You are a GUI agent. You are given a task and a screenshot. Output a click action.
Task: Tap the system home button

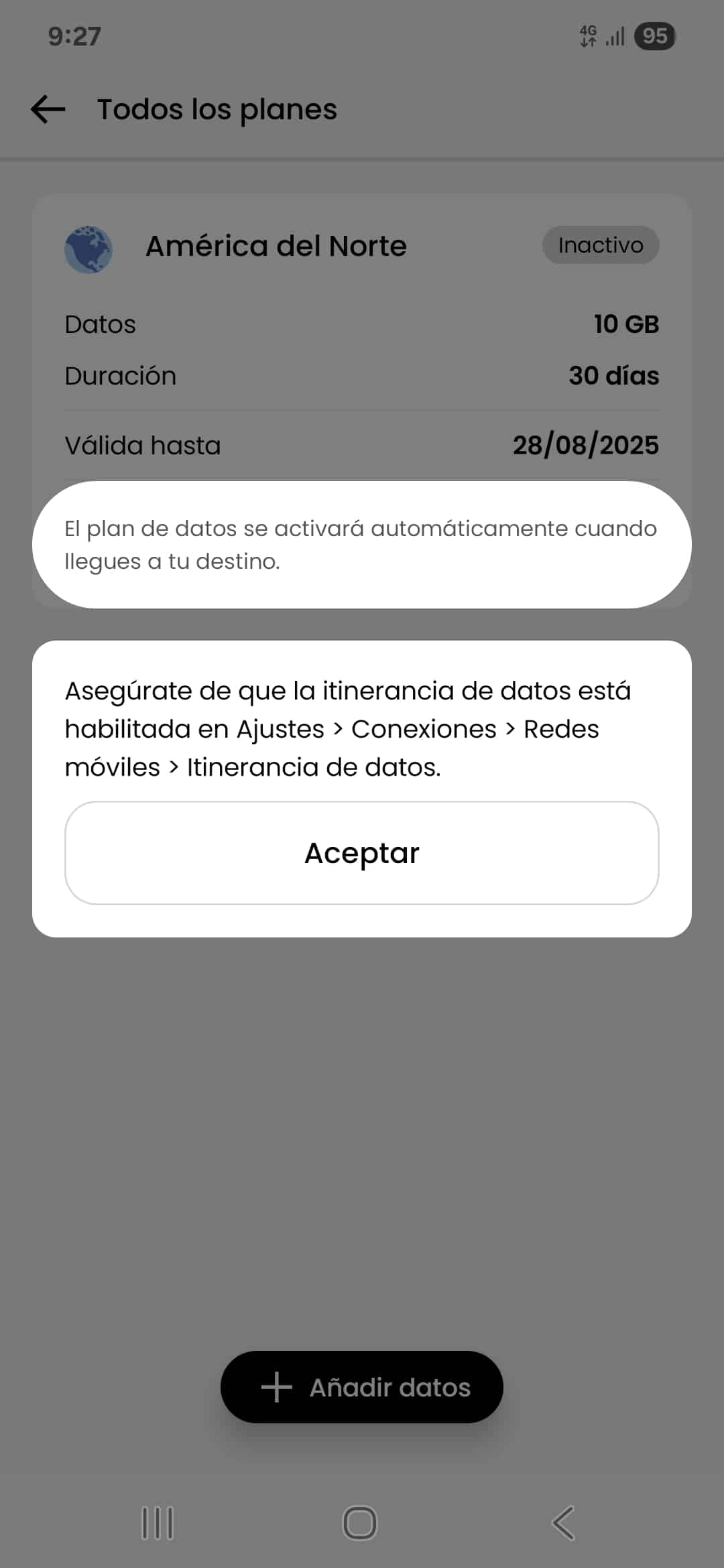click(x=360, y=1523)
